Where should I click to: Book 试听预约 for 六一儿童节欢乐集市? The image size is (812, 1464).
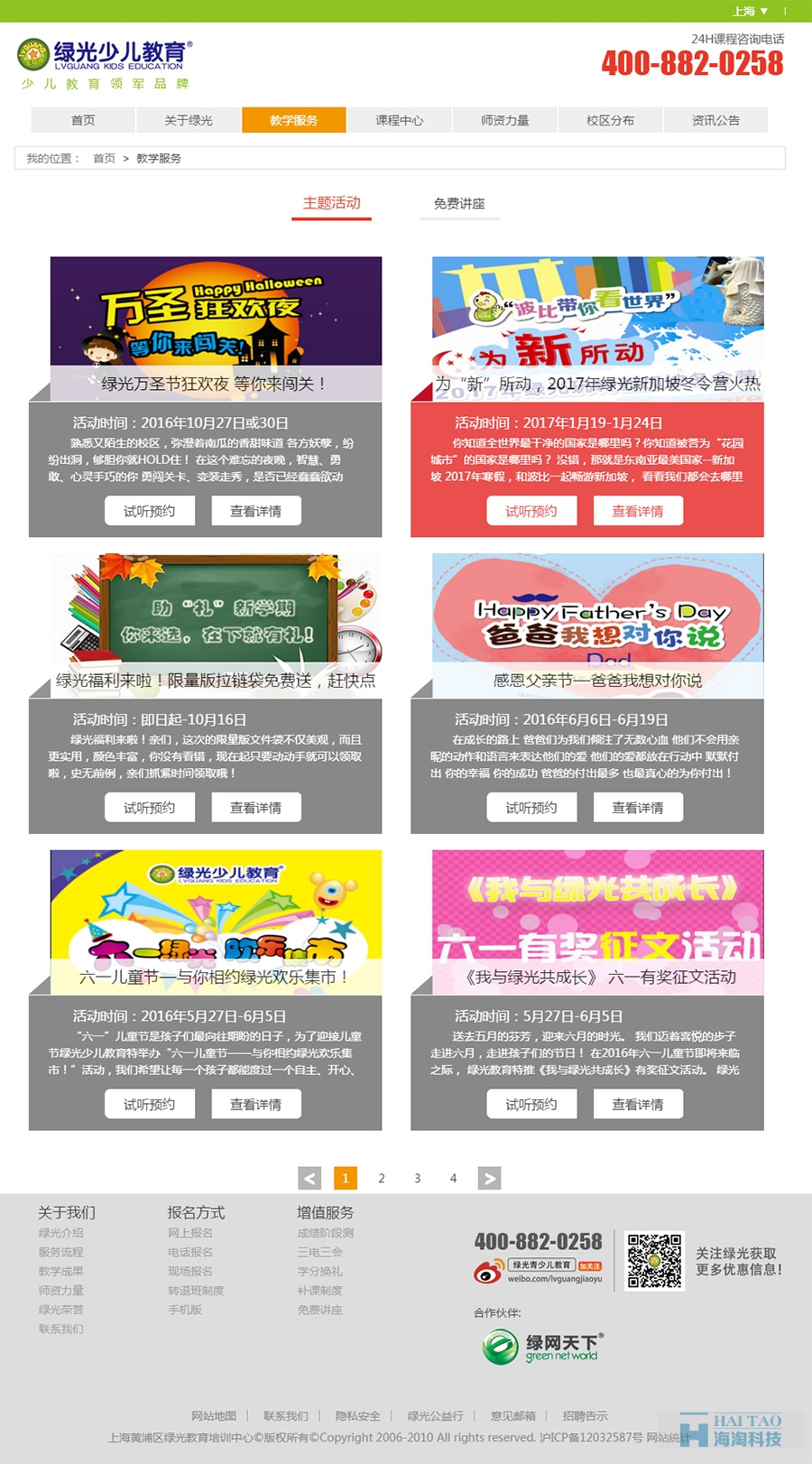[150, 1104]
